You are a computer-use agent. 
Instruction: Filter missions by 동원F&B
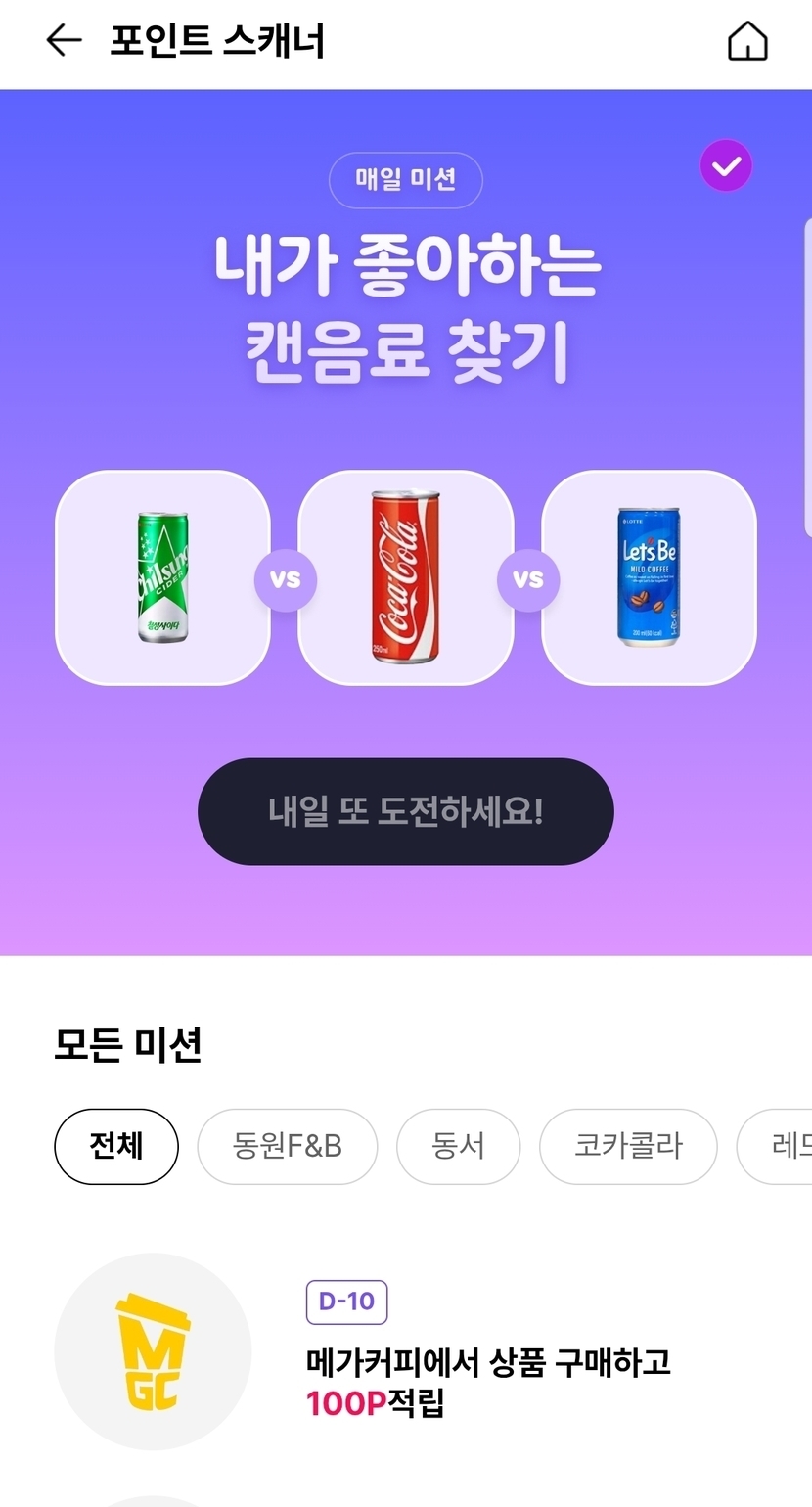pyautogui.click(x=287, y=1146)
